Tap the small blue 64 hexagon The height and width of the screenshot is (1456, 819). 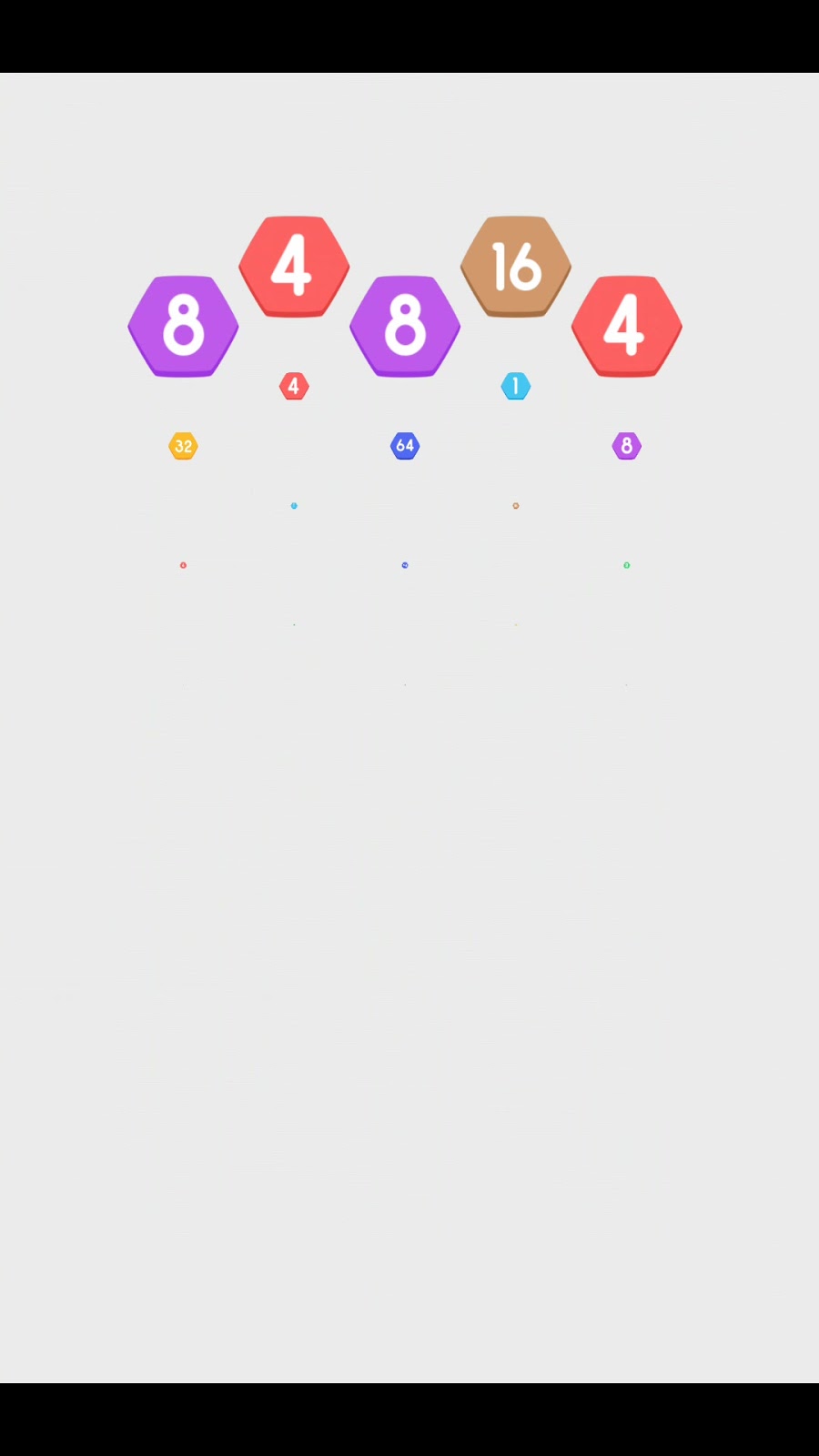coord(405,446)
